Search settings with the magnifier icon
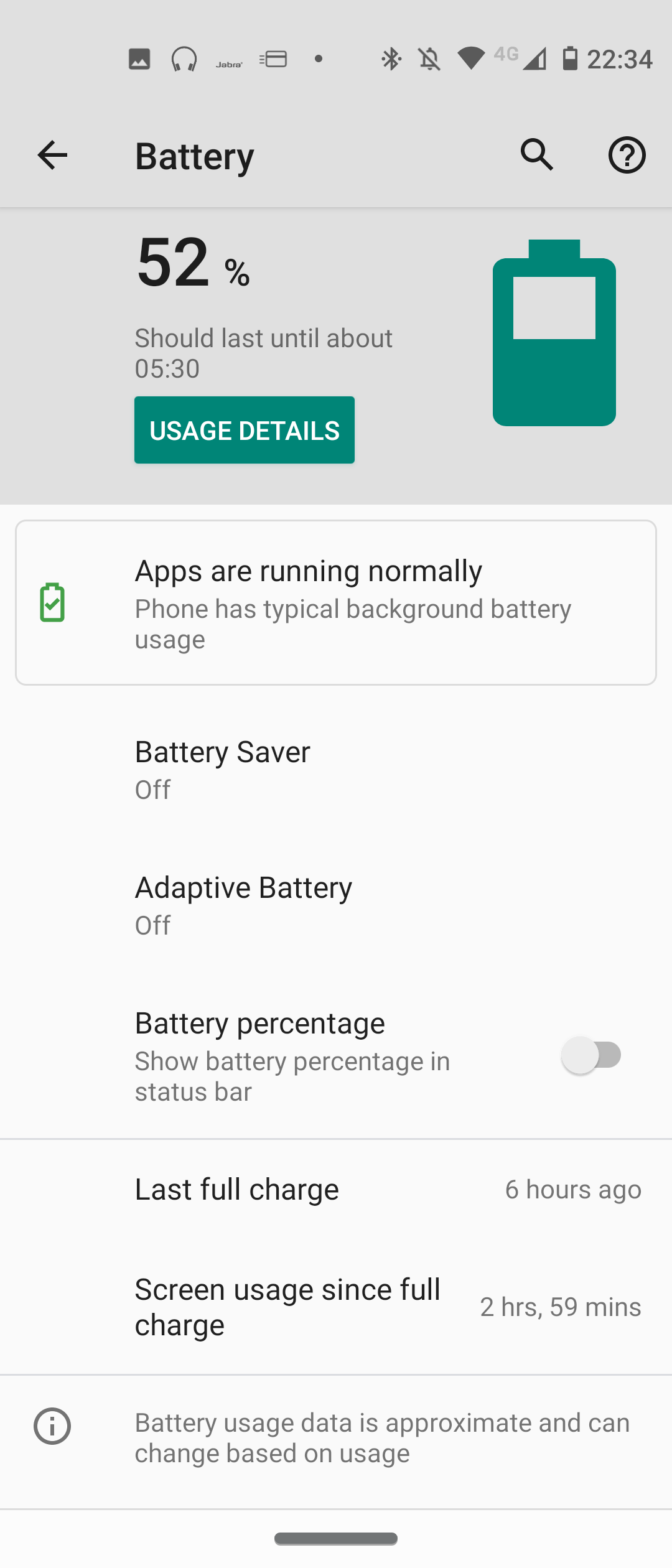Viewport: 672px width, 1568px height. tap(536, 155)
